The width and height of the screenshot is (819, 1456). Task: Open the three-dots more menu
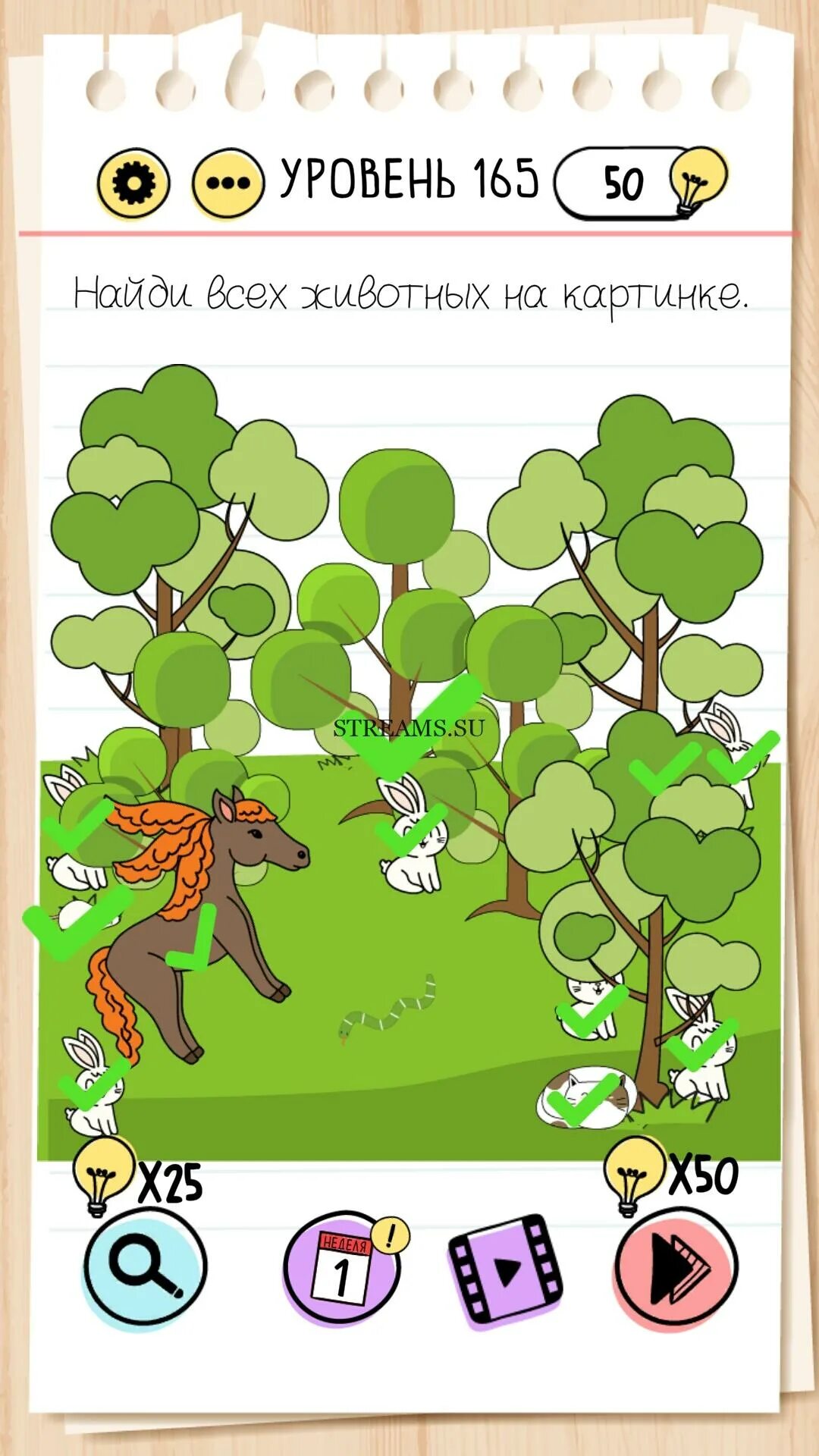(227, 184)
